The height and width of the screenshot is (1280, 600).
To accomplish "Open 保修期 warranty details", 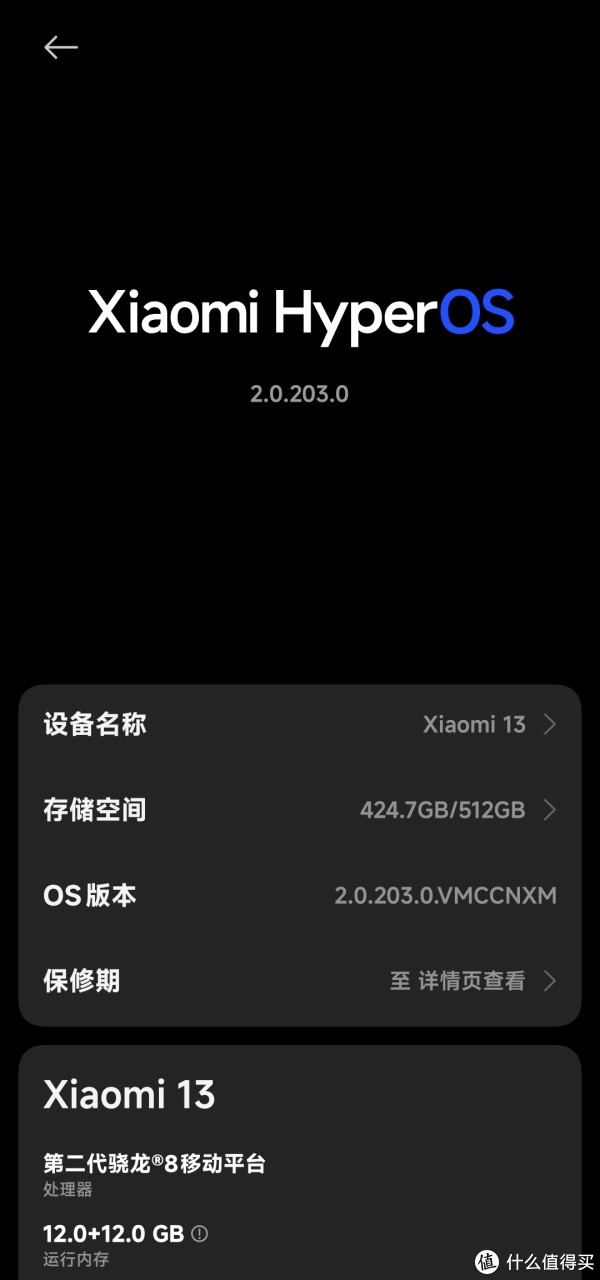I will point(300,981).
